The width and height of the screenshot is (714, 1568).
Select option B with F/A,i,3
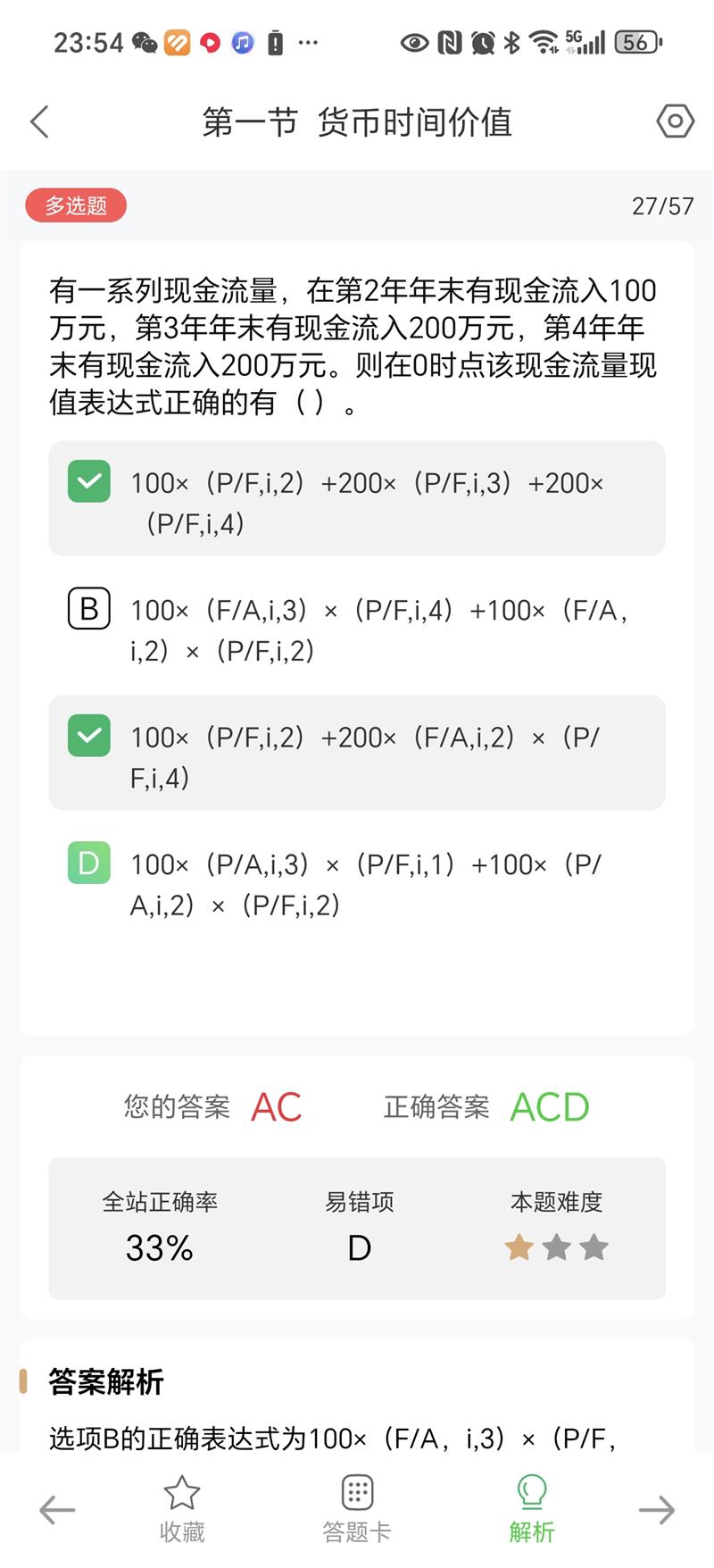(357, 629)
